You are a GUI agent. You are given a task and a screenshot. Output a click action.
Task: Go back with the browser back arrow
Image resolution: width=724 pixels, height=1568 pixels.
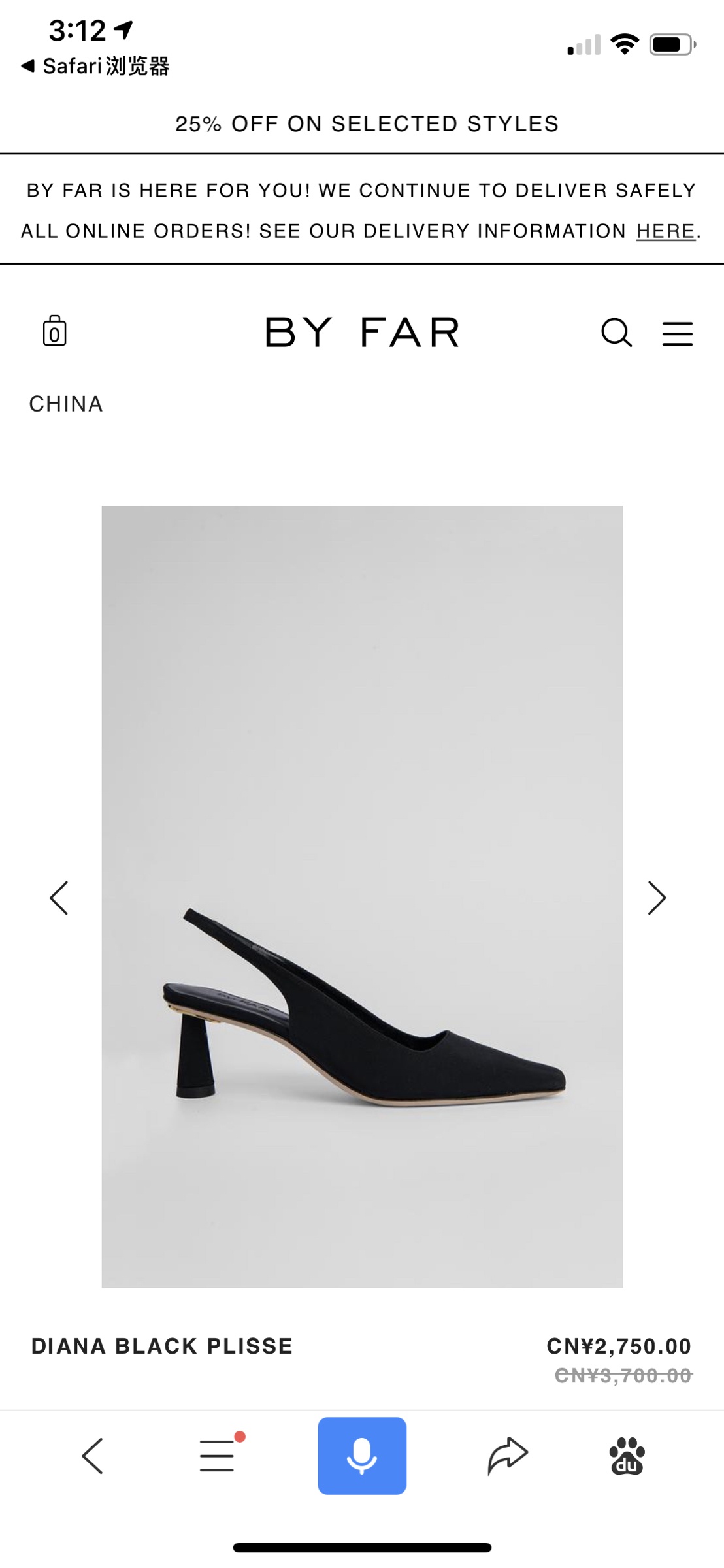[92, 1456]
